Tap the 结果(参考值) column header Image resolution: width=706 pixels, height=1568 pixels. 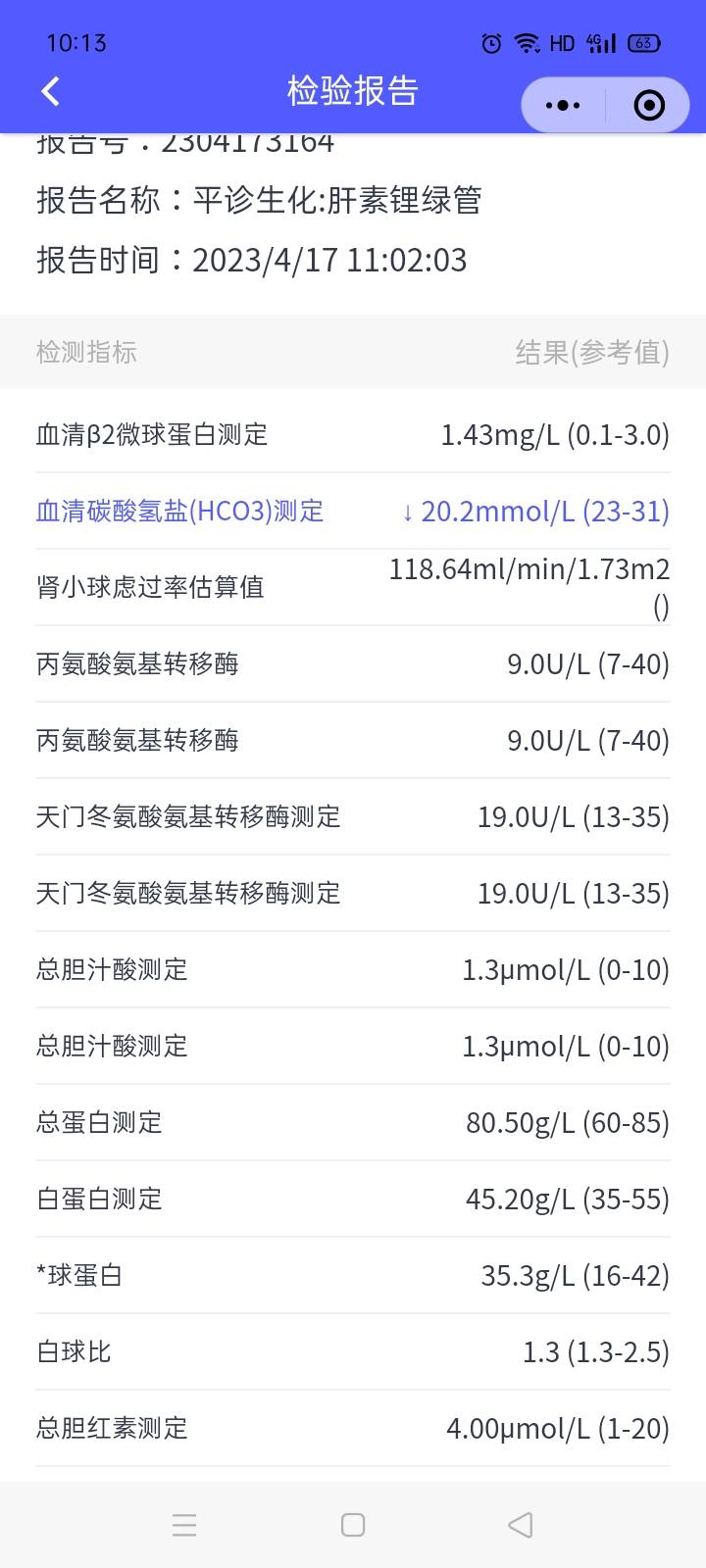pos(592,352)
